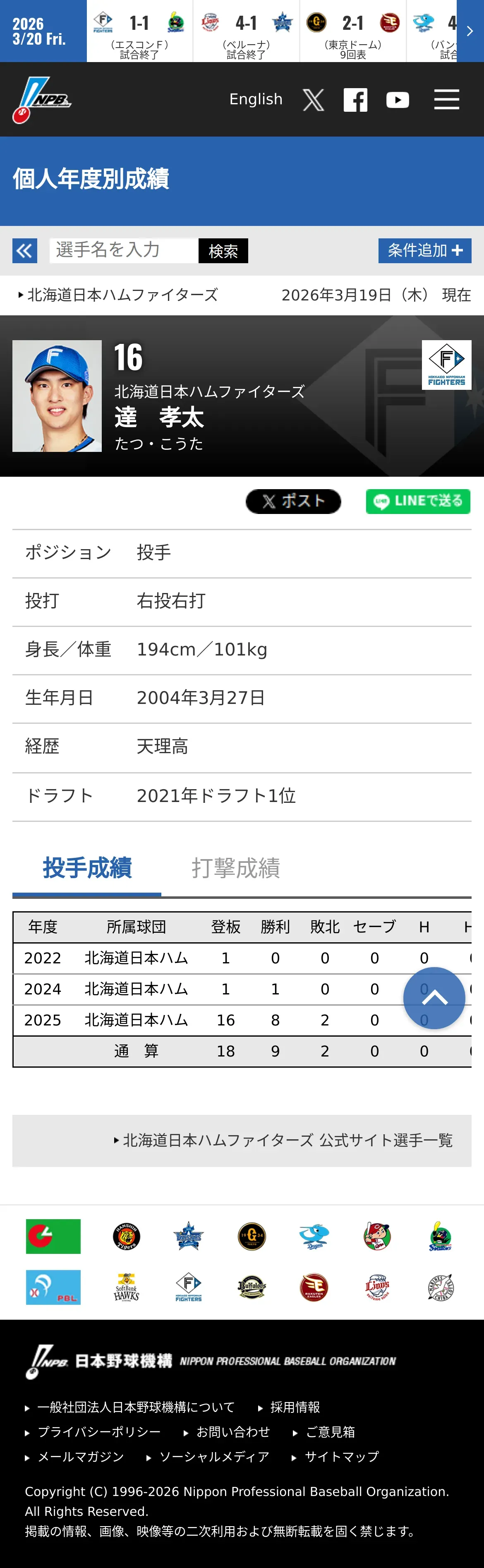Viewport: 484px width, 1568px height.
Task: Share via the X ポスト button
Action: point(293,502)
